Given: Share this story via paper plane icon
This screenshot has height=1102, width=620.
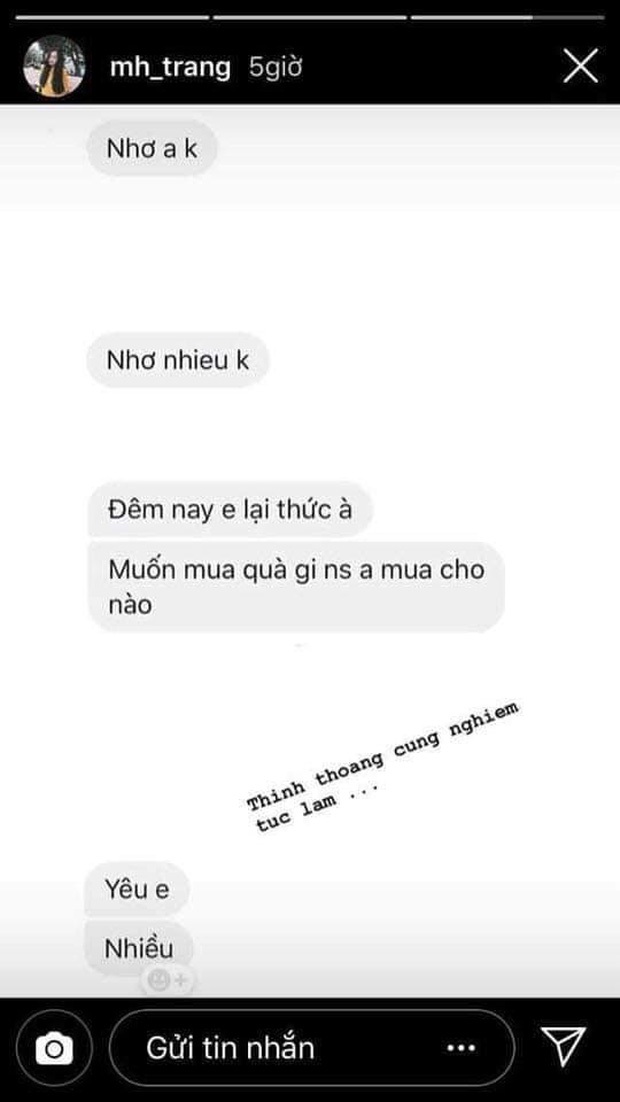Looking at the screenshot, I should tap(563, 1047).
